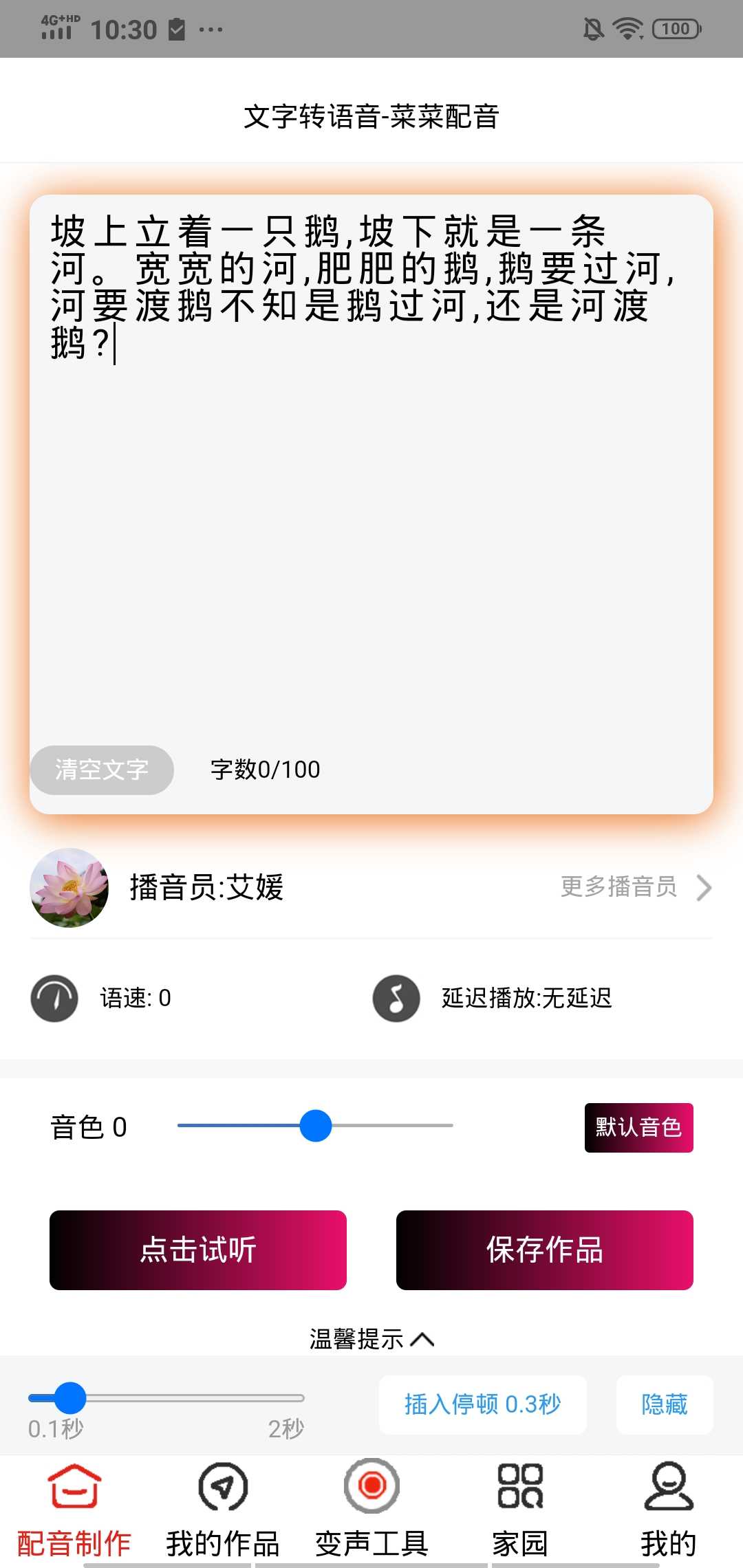The height and width of the screenshot is (1568, 743).
Task: Click 插入停顿 0.3秒 to insert pause
Action: click(x=483, y=1404)
